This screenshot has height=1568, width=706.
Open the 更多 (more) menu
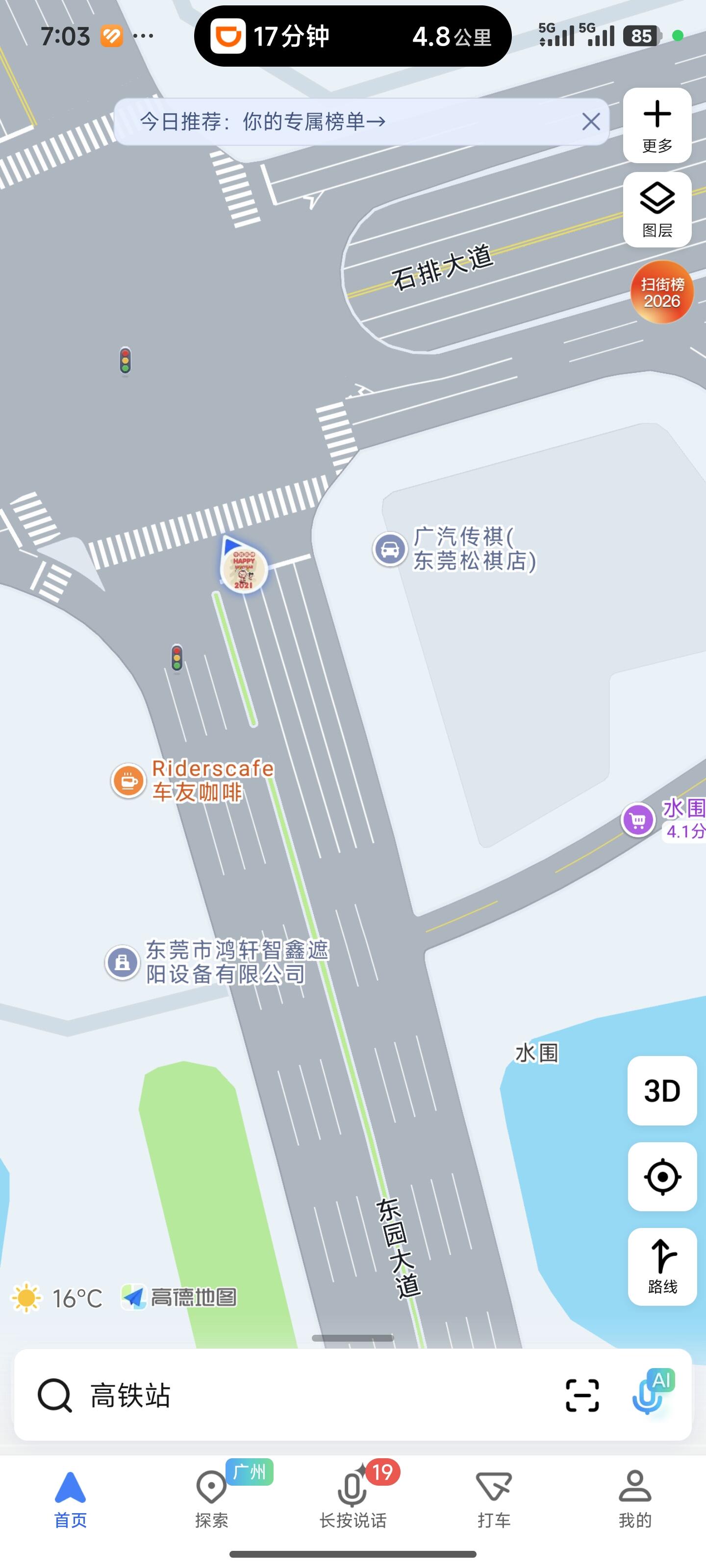point(656,125)
